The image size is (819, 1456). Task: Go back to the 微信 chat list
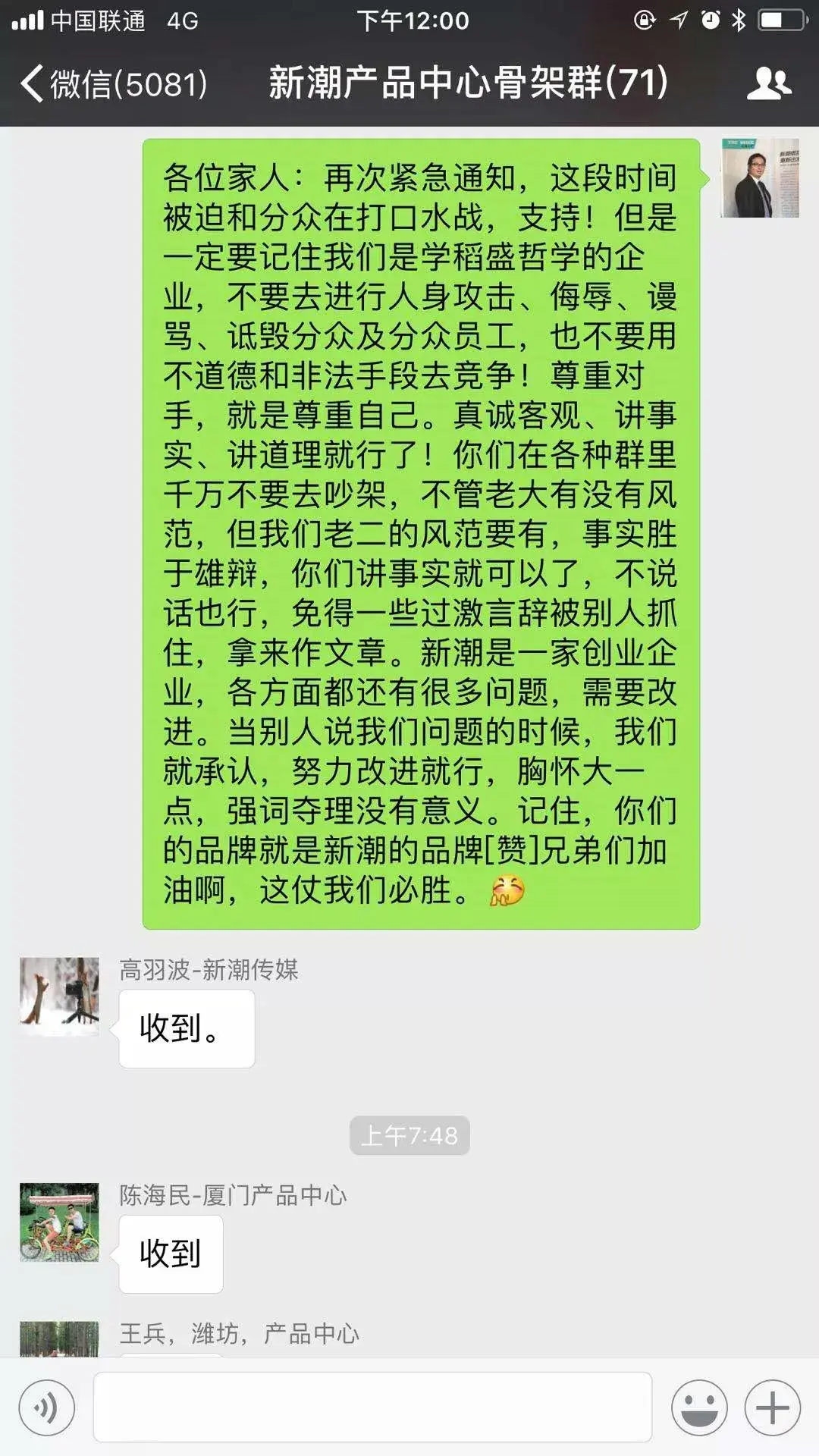point(114,83)
